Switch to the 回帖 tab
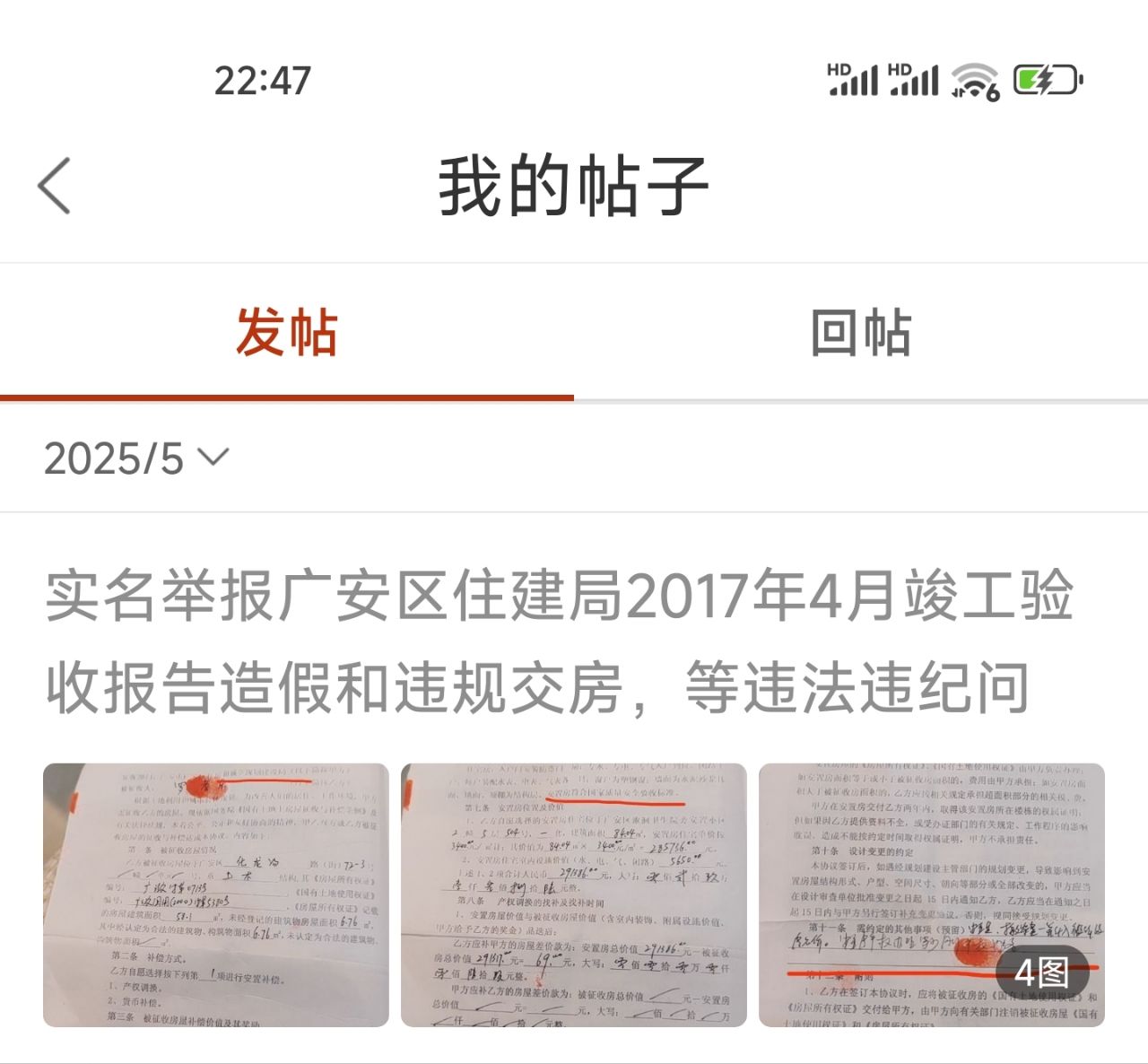 click(x=860, y=333)
